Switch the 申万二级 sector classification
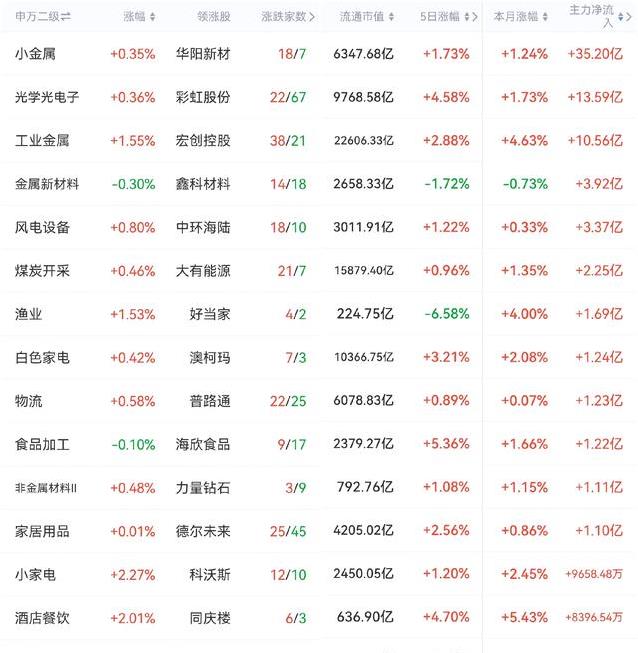 [43, 16]
